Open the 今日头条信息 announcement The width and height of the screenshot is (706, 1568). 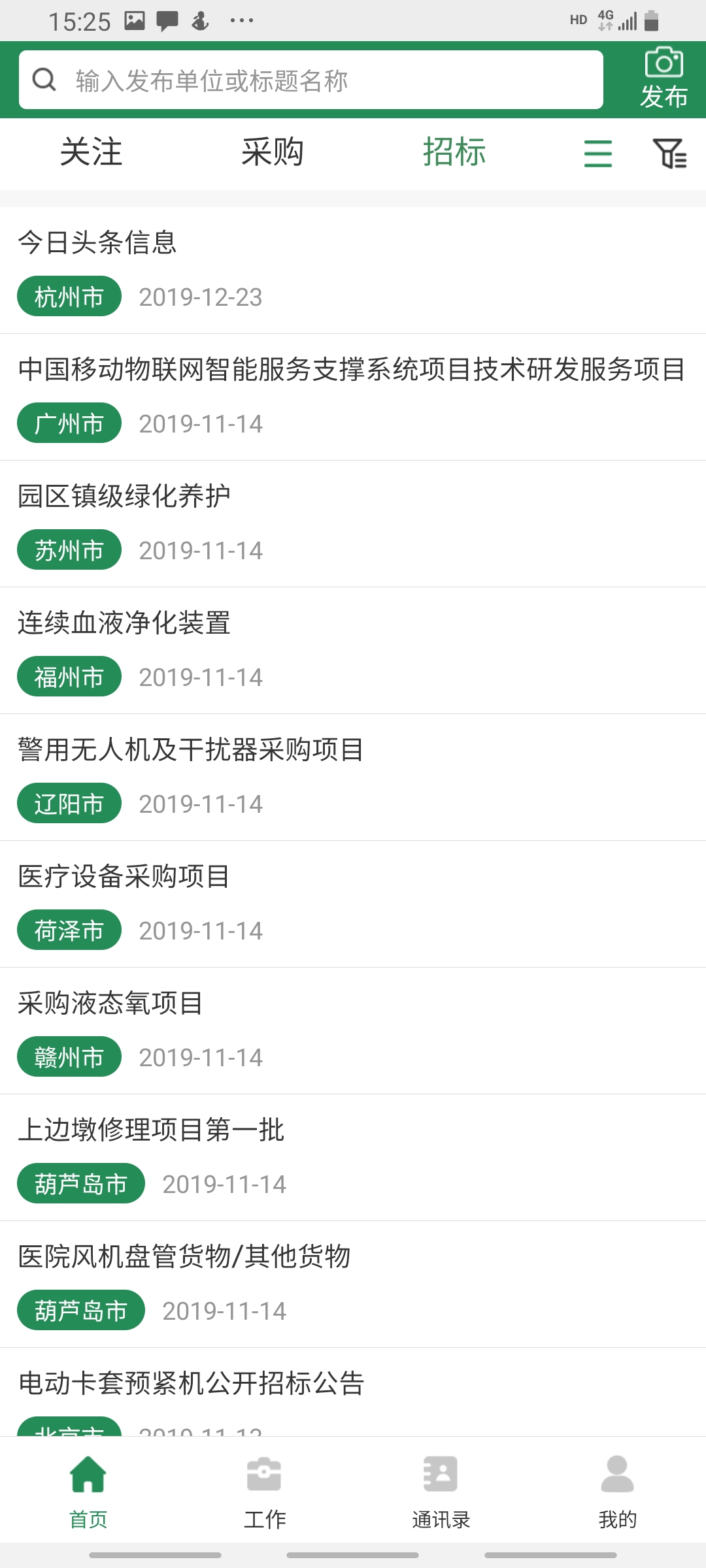(x=98, y=243)
